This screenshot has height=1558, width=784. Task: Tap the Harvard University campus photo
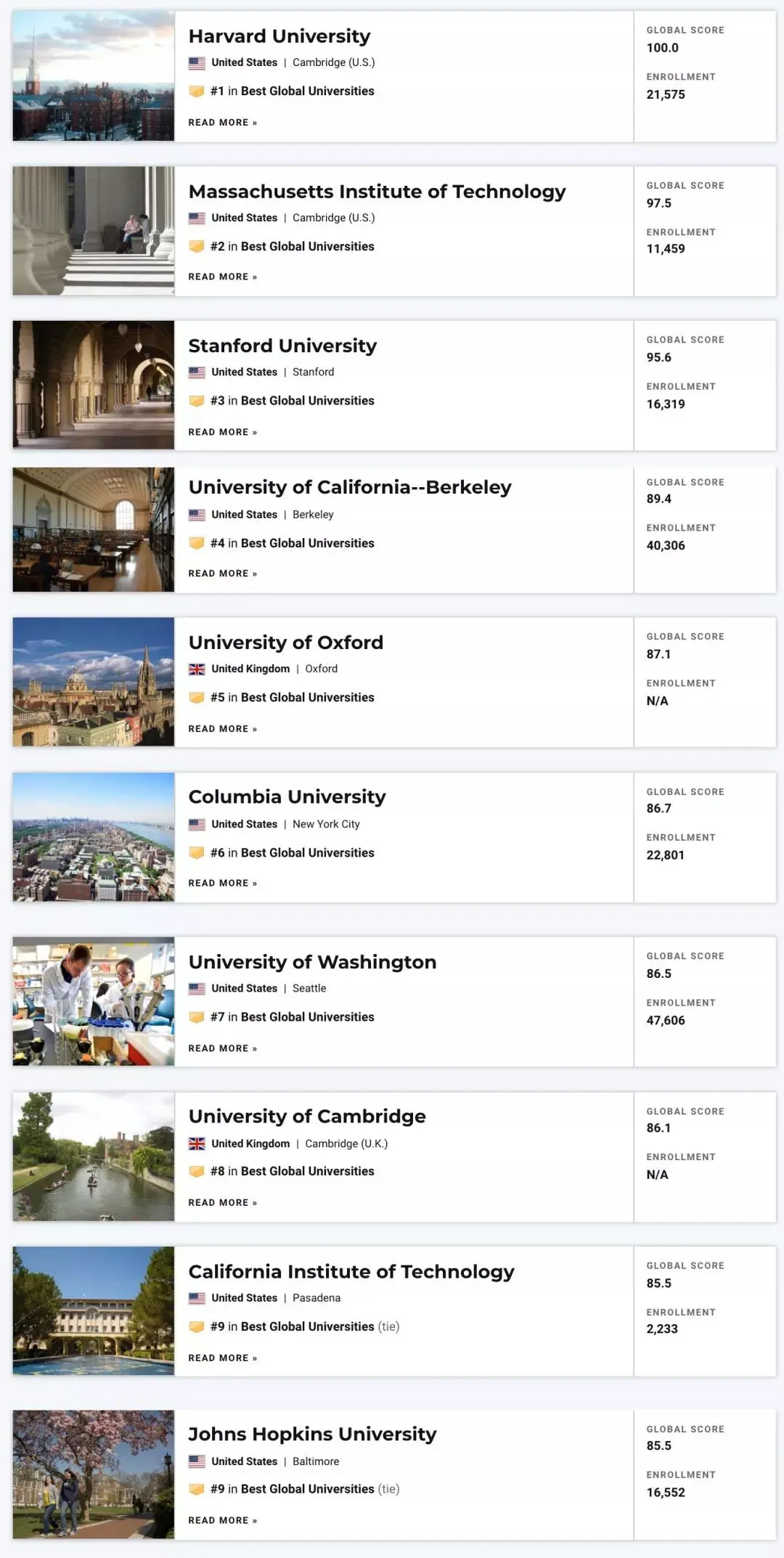coord(94,76)
